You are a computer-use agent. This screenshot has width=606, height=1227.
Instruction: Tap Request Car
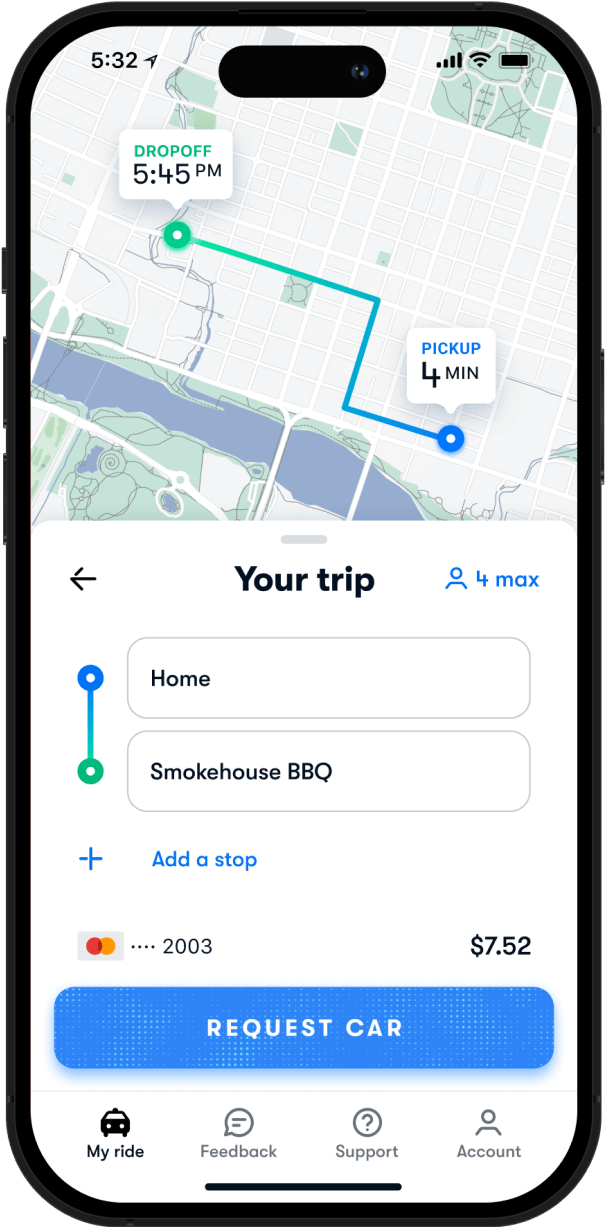pos(304,1027)
